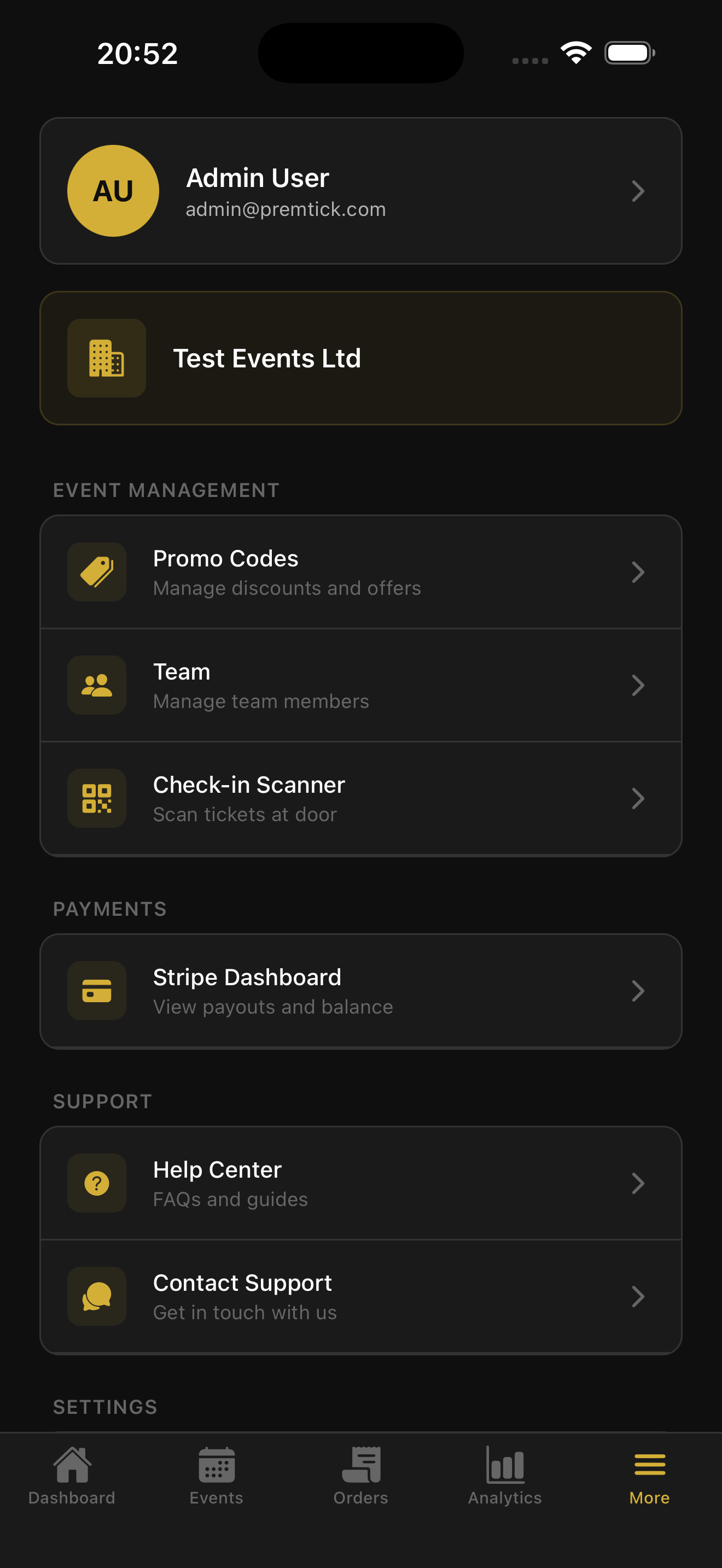The image size is (722, 1568).
Task: Click the Stripe Dashboard card icon
Action: coord(96,991)
